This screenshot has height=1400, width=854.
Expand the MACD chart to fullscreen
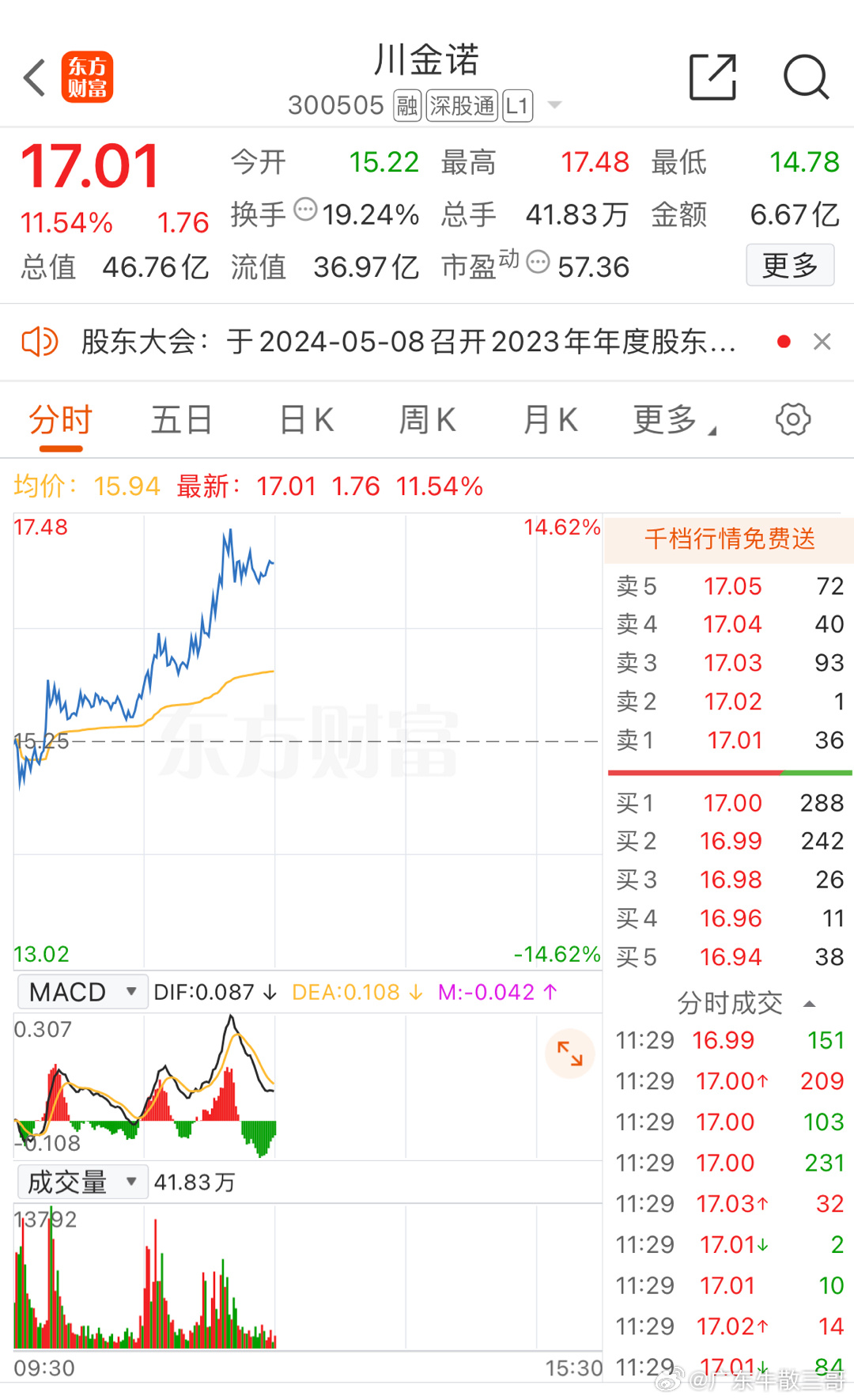pos(570,1054)
